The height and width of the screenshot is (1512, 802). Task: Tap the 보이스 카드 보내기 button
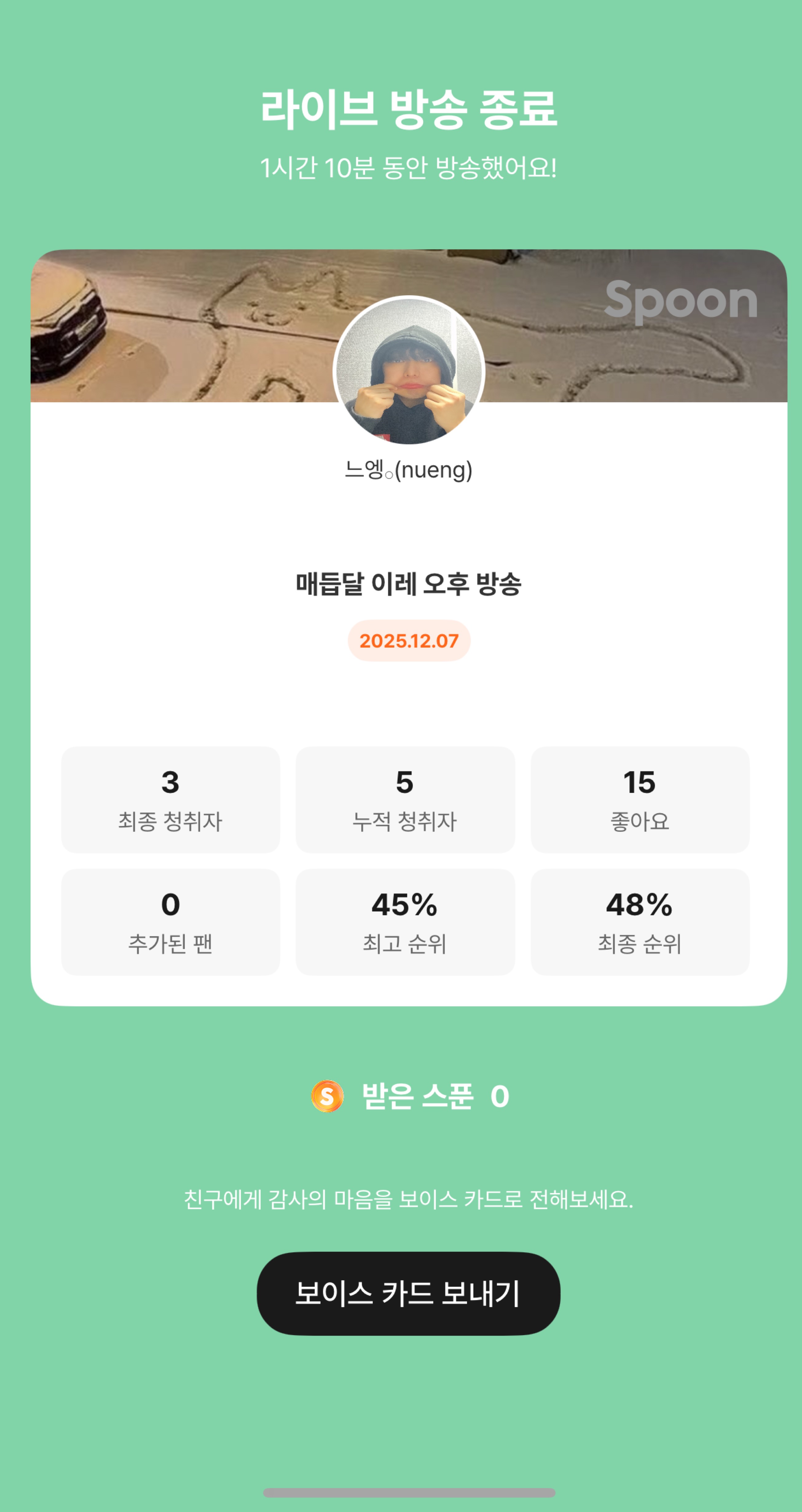click(408, 1293)
